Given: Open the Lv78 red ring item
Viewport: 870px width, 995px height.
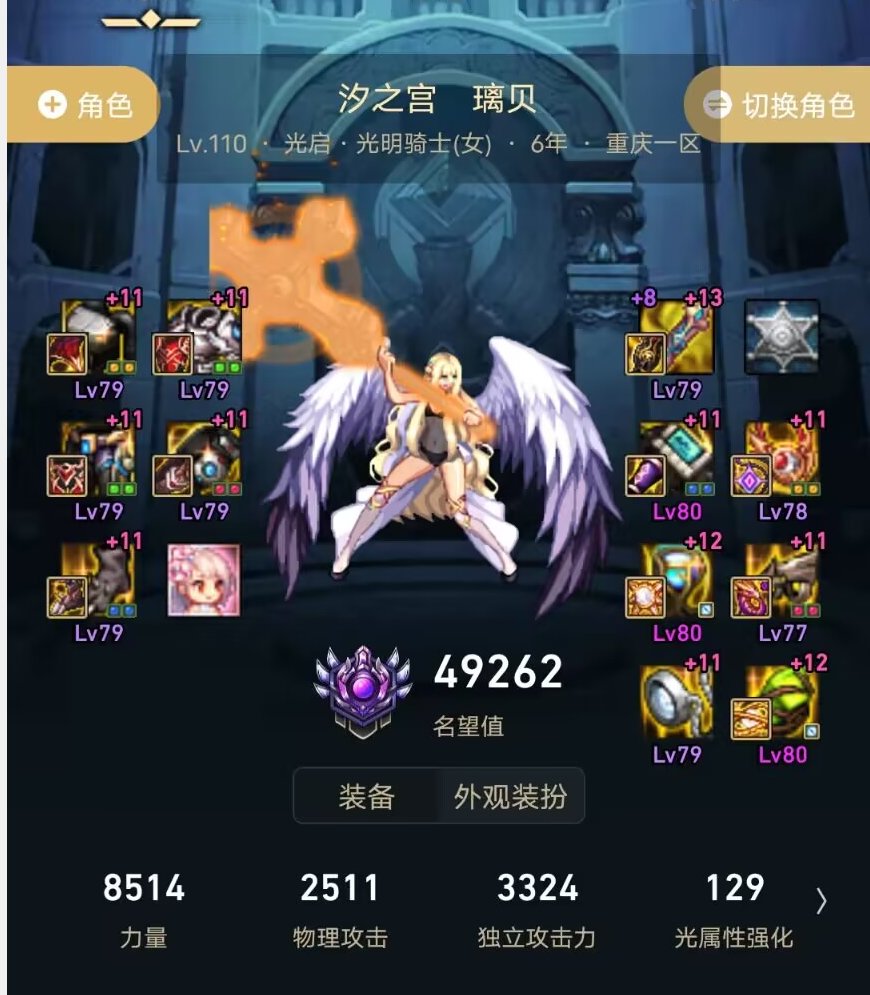Looking at the screenshot, I should point(782,459).
